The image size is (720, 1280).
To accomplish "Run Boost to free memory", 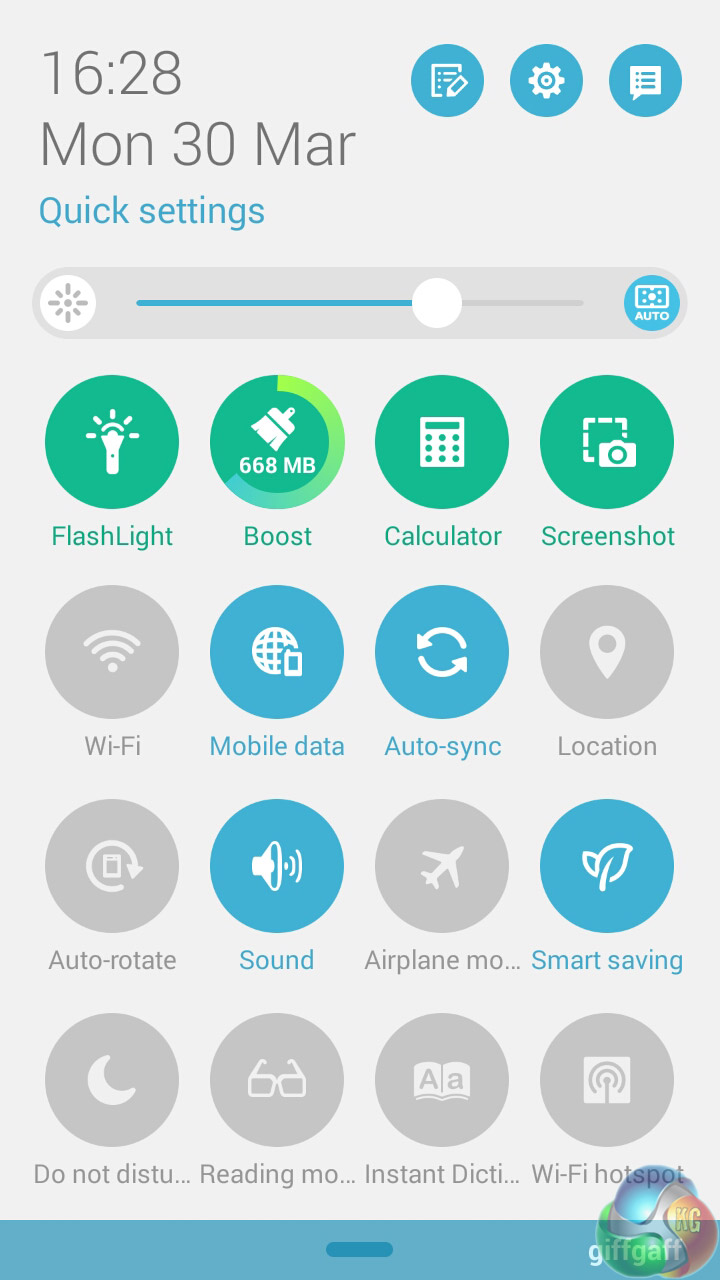I will pos(277,442).
